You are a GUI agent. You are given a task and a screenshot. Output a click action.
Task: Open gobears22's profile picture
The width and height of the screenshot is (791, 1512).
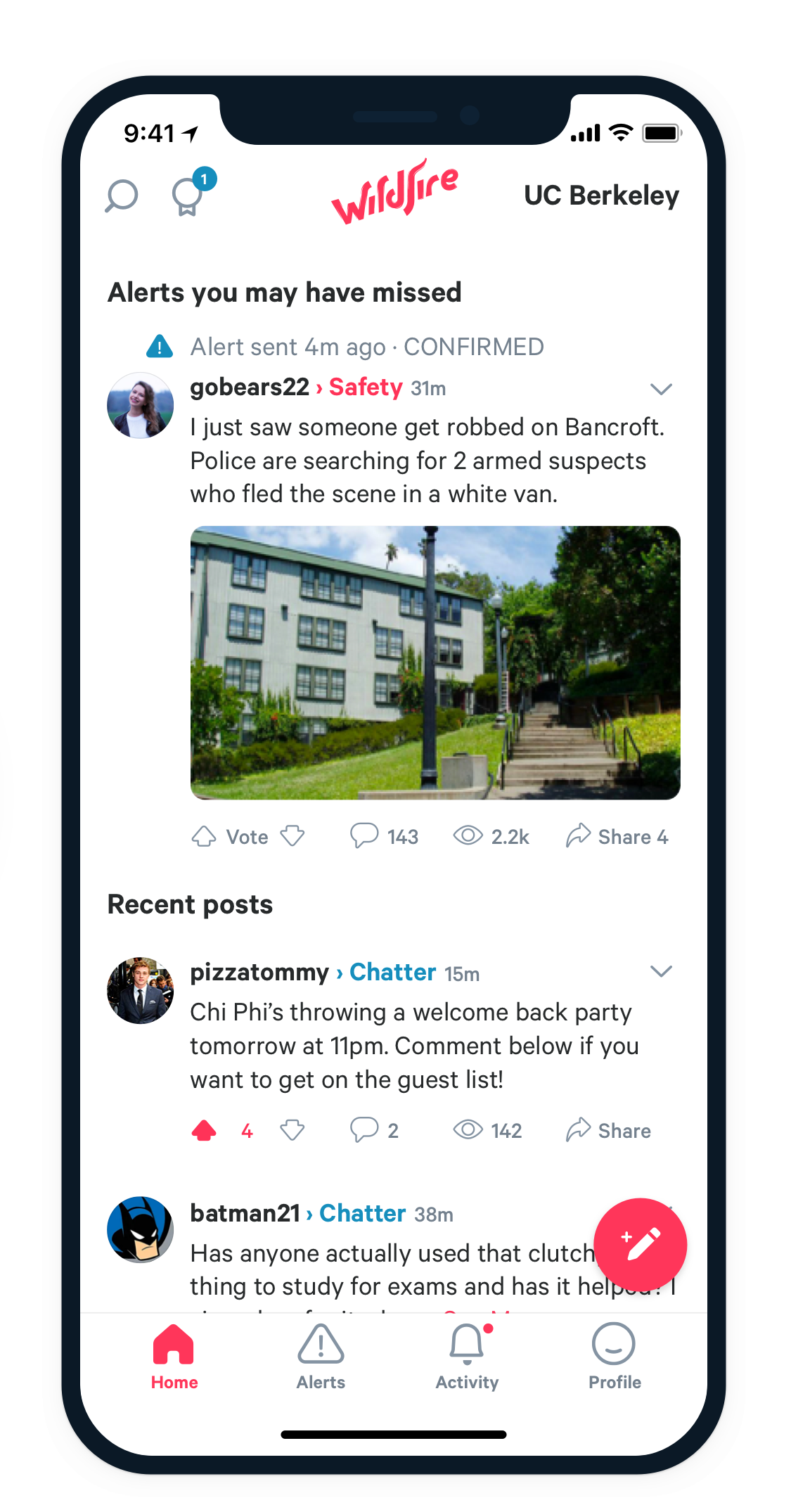(141, 406)
